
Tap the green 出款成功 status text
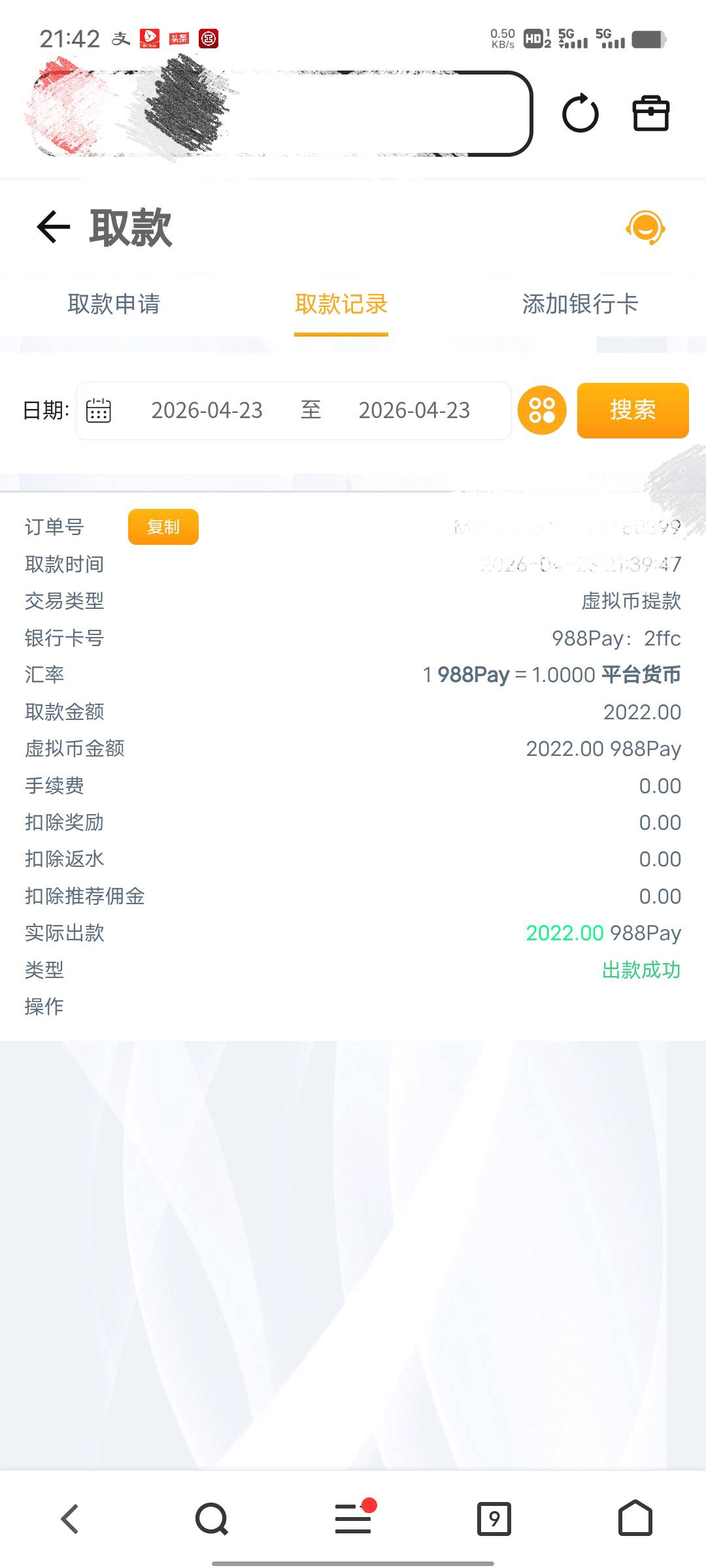click(x=642, y=970)
